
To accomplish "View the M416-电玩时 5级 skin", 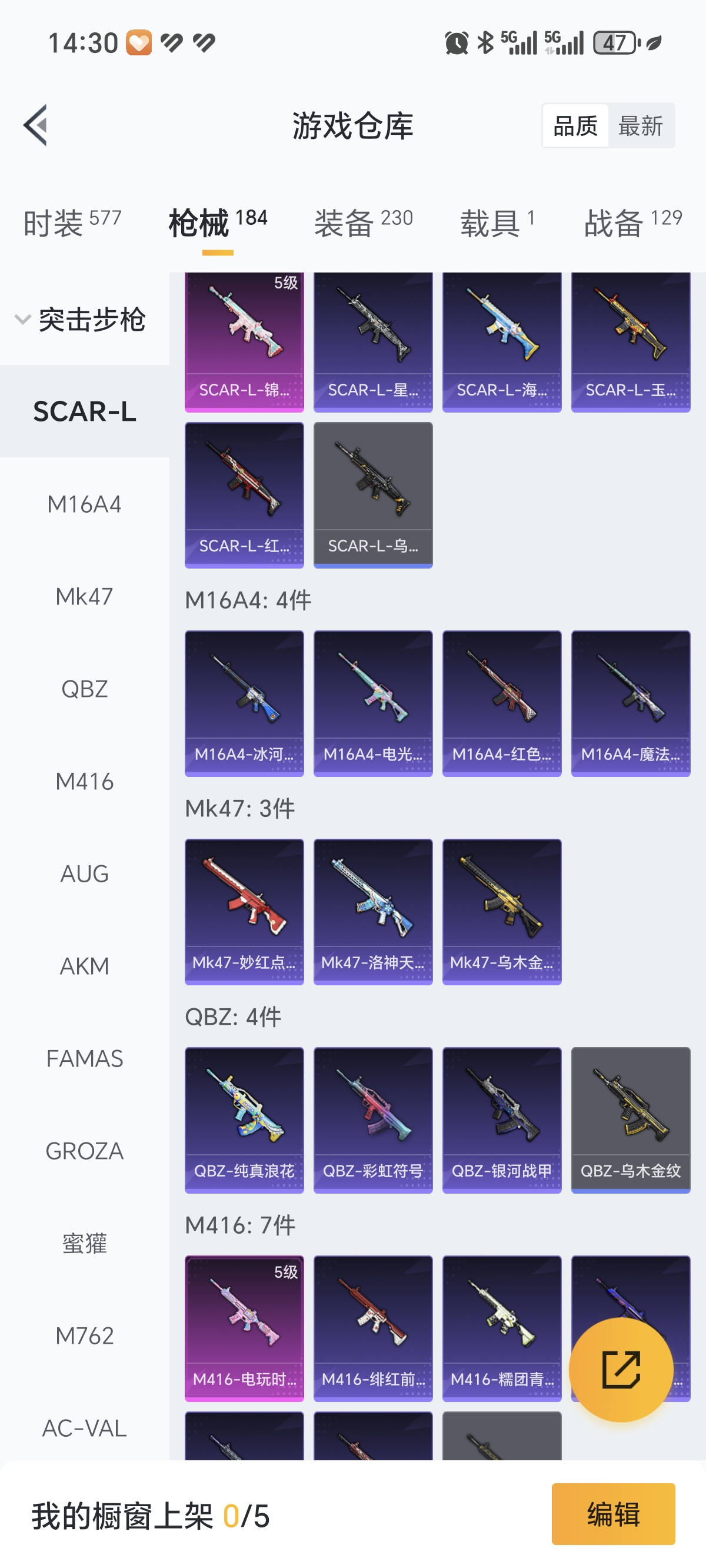I will 244,1328.
